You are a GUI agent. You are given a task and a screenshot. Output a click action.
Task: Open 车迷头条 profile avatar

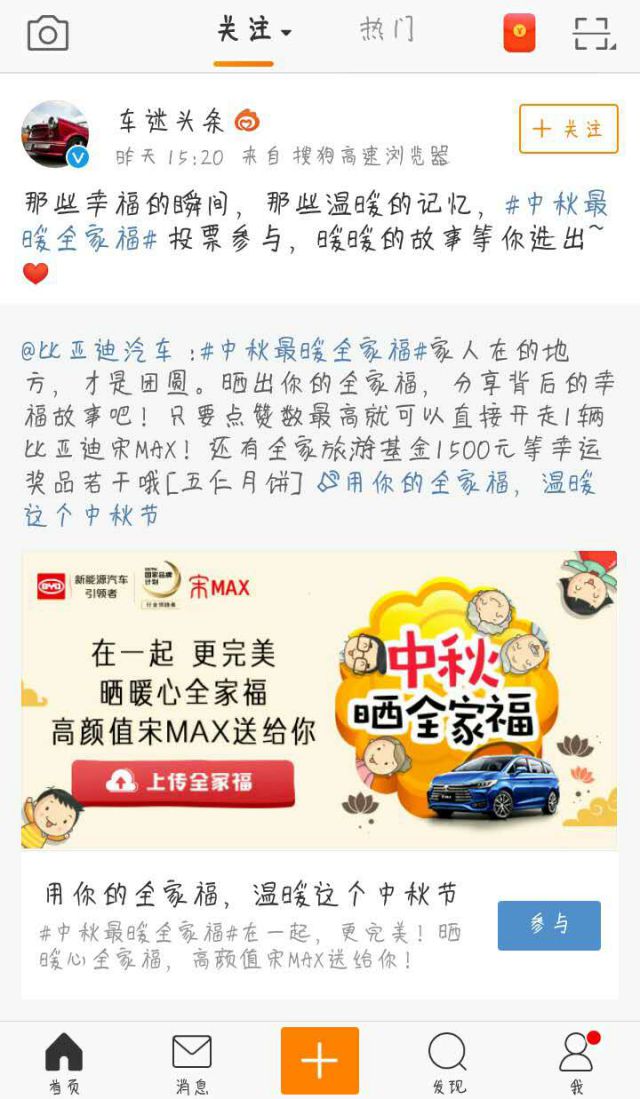click(x=55, y=133)
